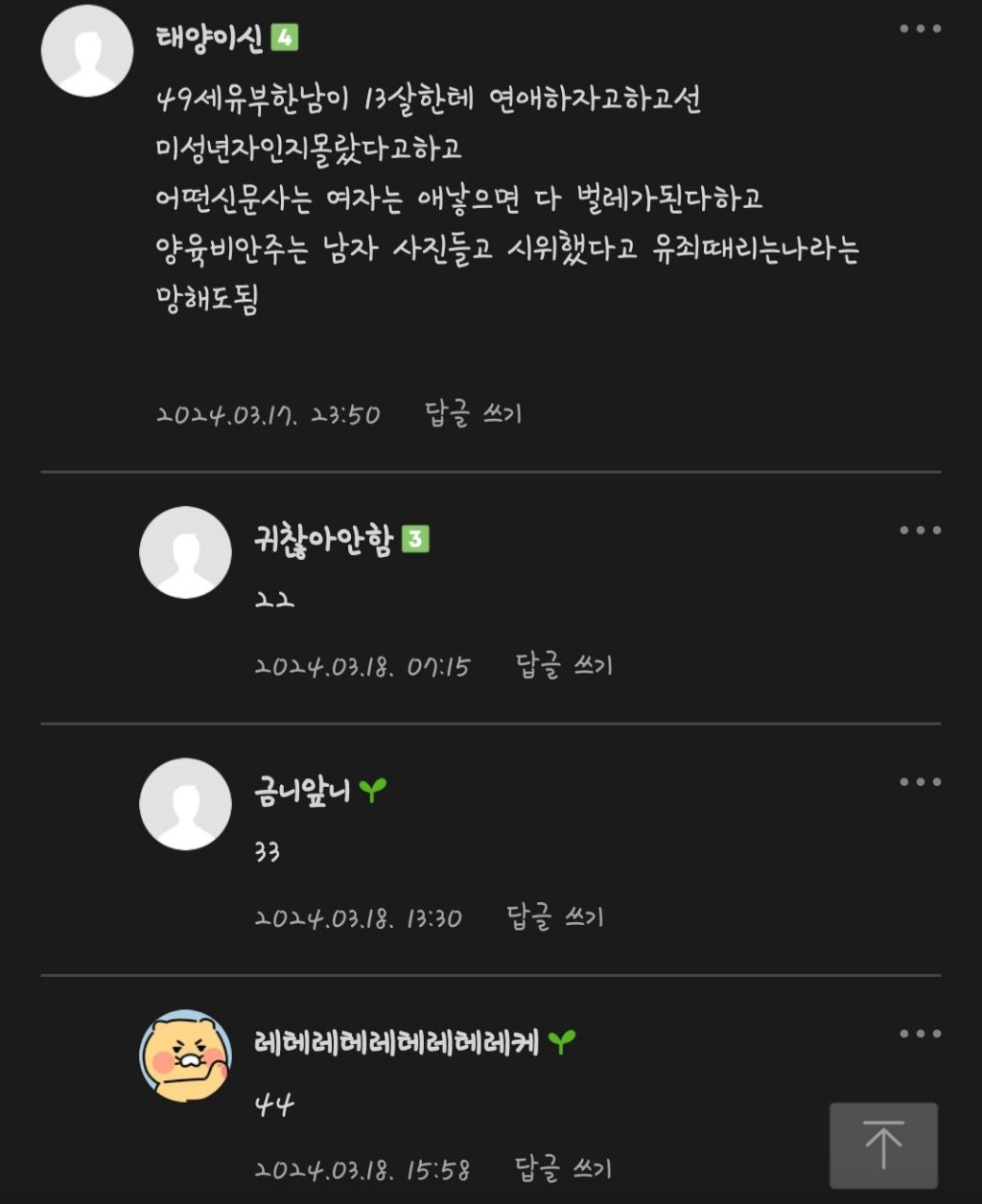The image size is (982, 1204).
Task: Tap 답글 쓰기 under 귀찮아안함's reply
Action: 564,666
